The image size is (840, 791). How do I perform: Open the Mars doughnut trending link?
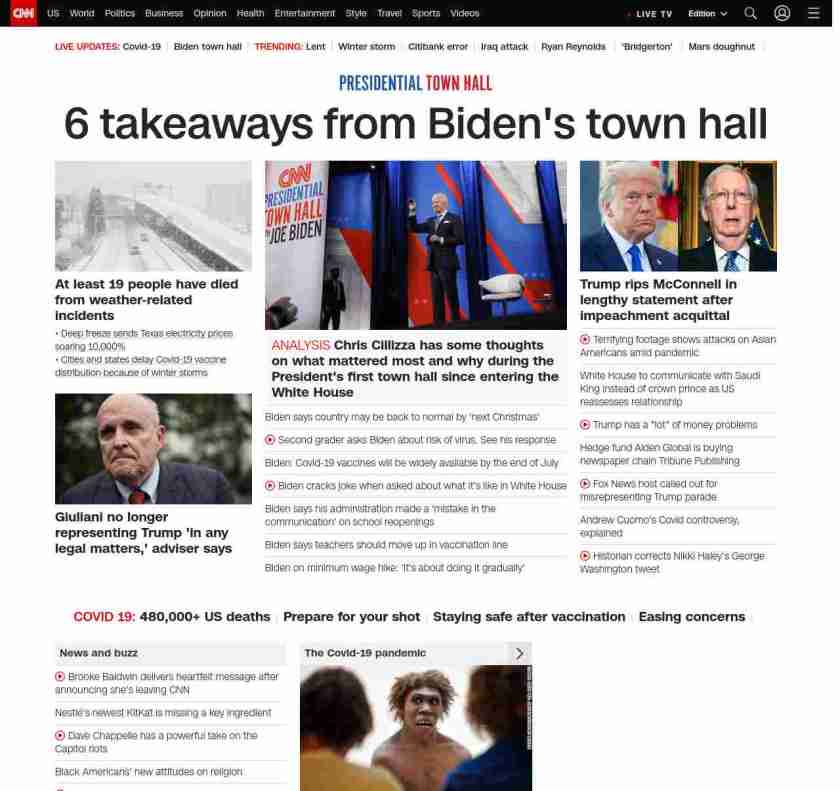[721, 47]
